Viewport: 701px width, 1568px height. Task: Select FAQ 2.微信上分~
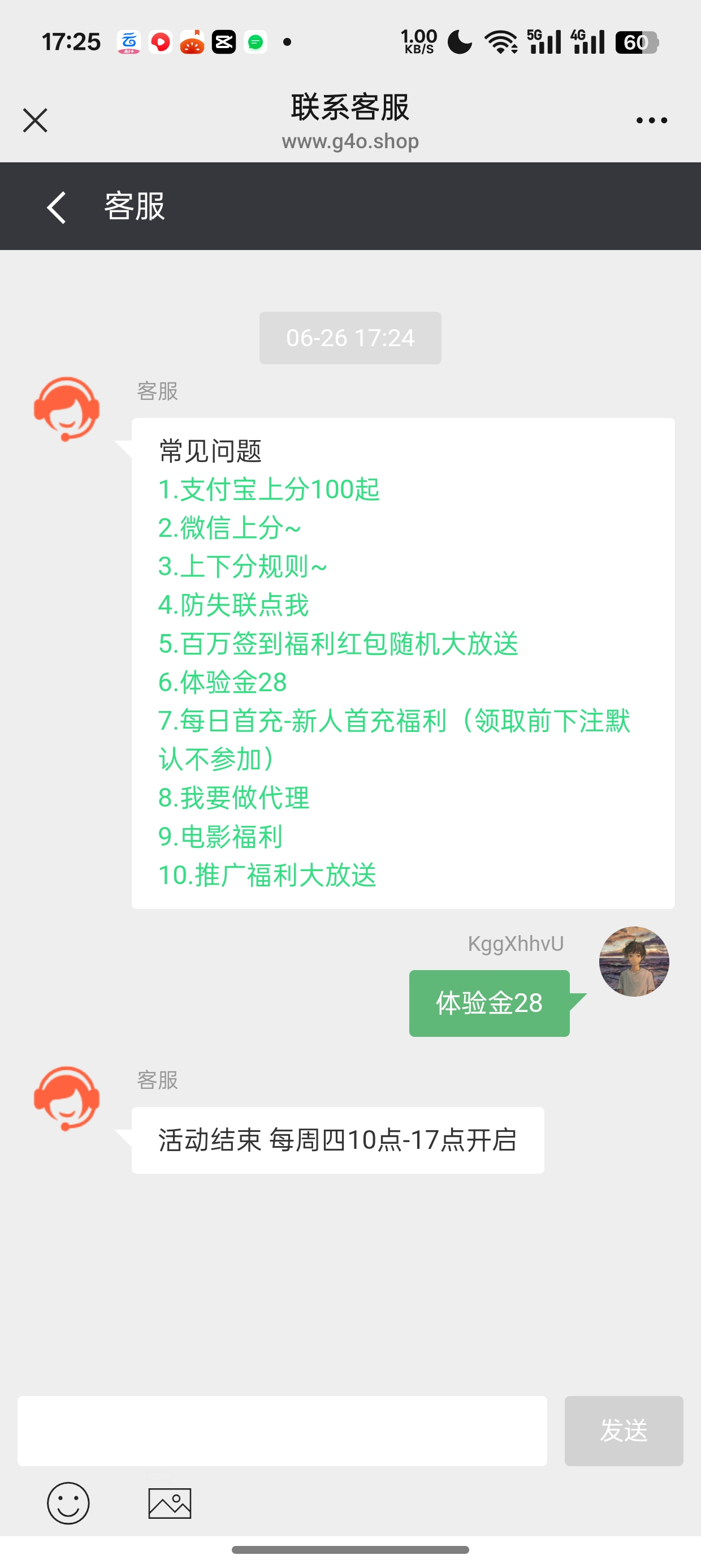(x=230, y=528)
